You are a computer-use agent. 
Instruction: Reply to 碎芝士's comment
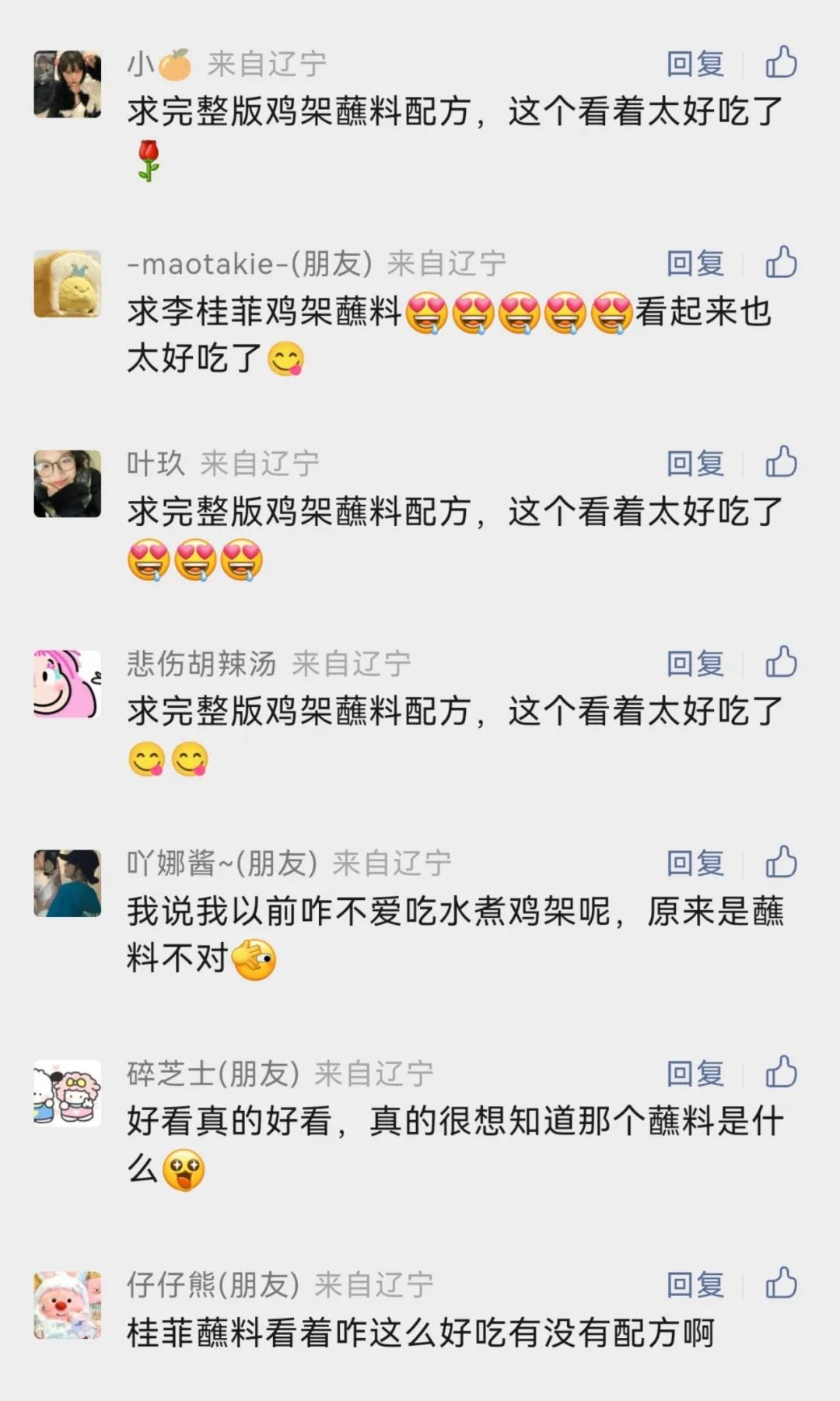695,1075
